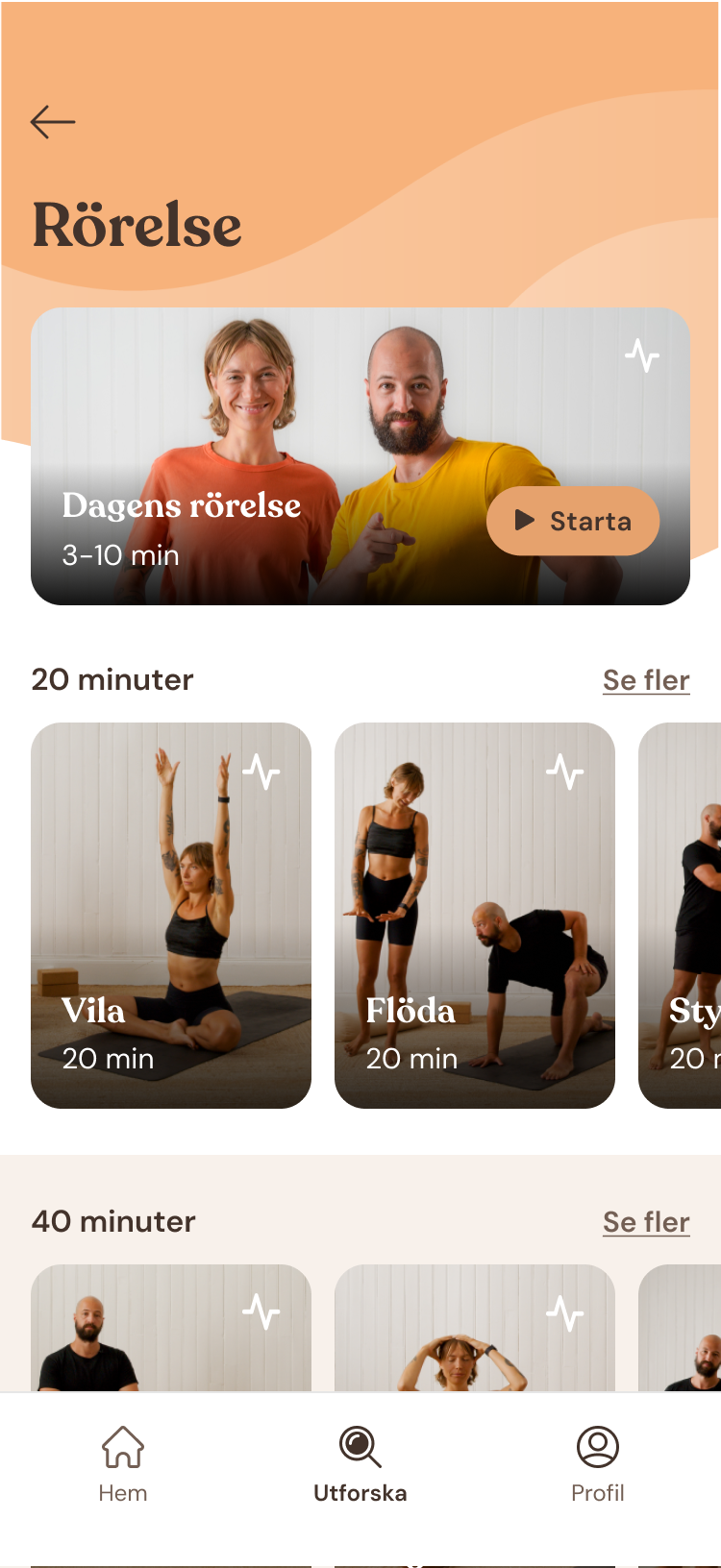721x1568 pixels.
Task: See more 40 minuter sessions
Action: point(646,1222)
